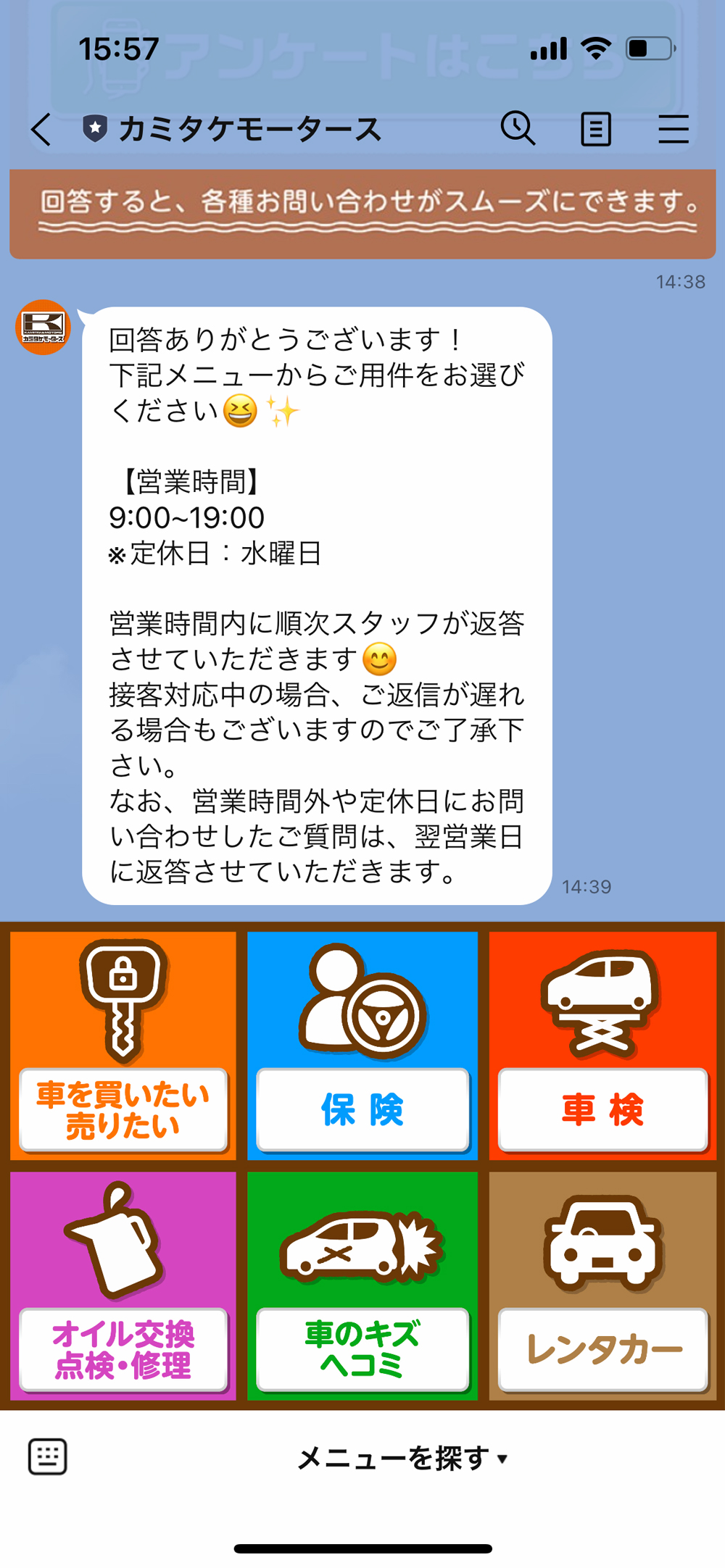Go back from the カミタケモータース chat
The height and width of the screenshot is (1568, 725).
(41, 130)
